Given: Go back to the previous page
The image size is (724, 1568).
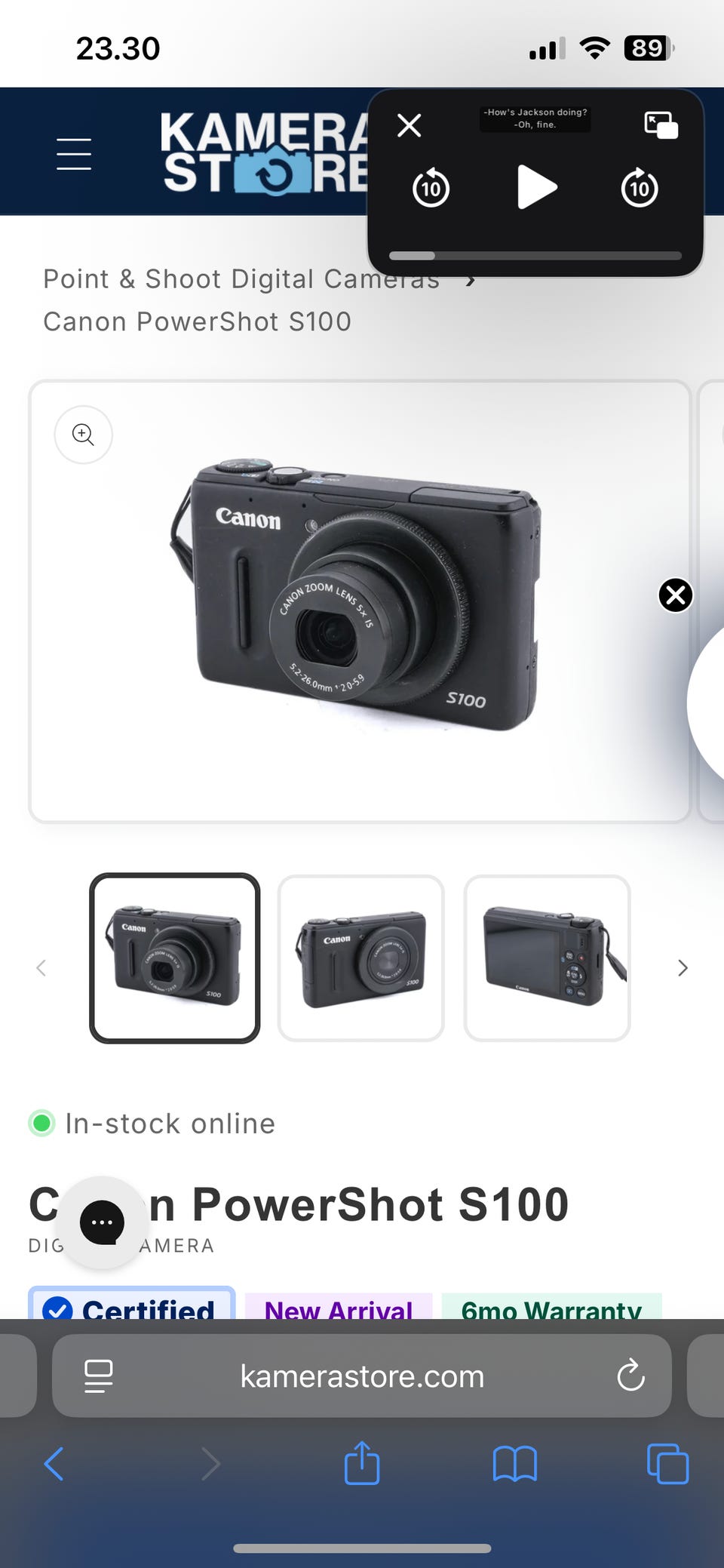Looking at the screenshot, I should pyautogui.click(x=54, y=1464).
